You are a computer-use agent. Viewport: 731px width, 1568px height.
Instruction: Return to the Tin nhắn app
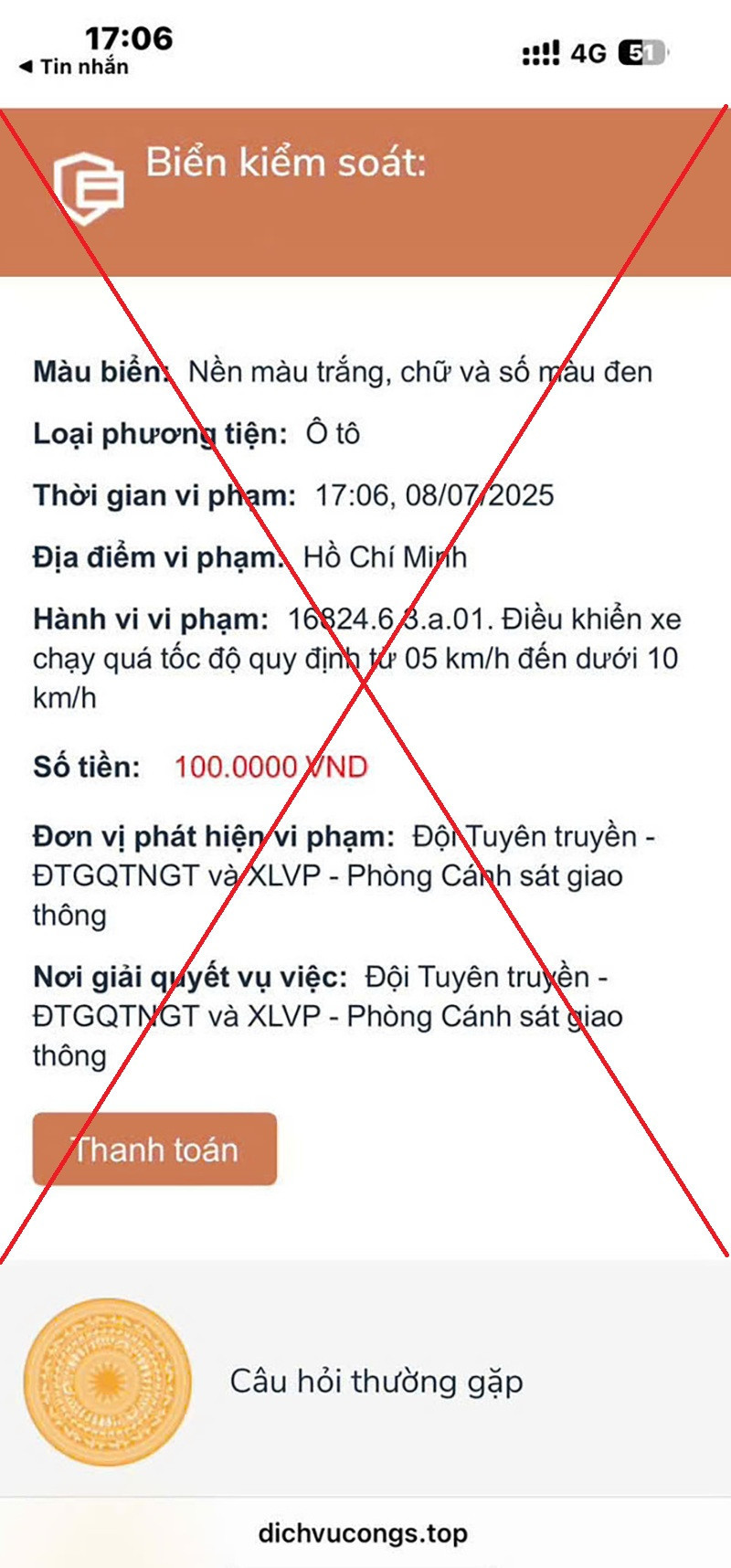[x=75, y=67]
